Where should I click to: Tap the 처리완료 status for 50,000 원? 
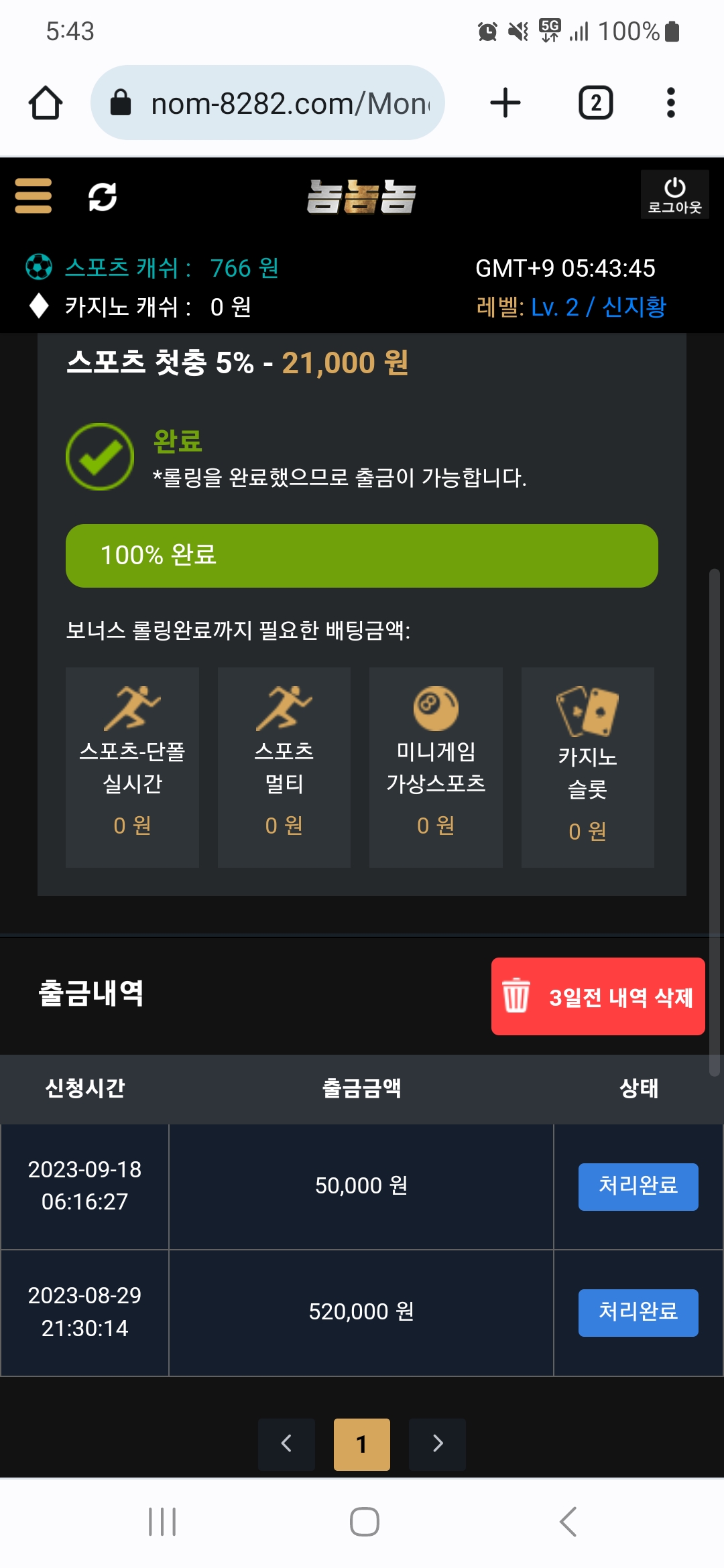[x=638, y=1186]
